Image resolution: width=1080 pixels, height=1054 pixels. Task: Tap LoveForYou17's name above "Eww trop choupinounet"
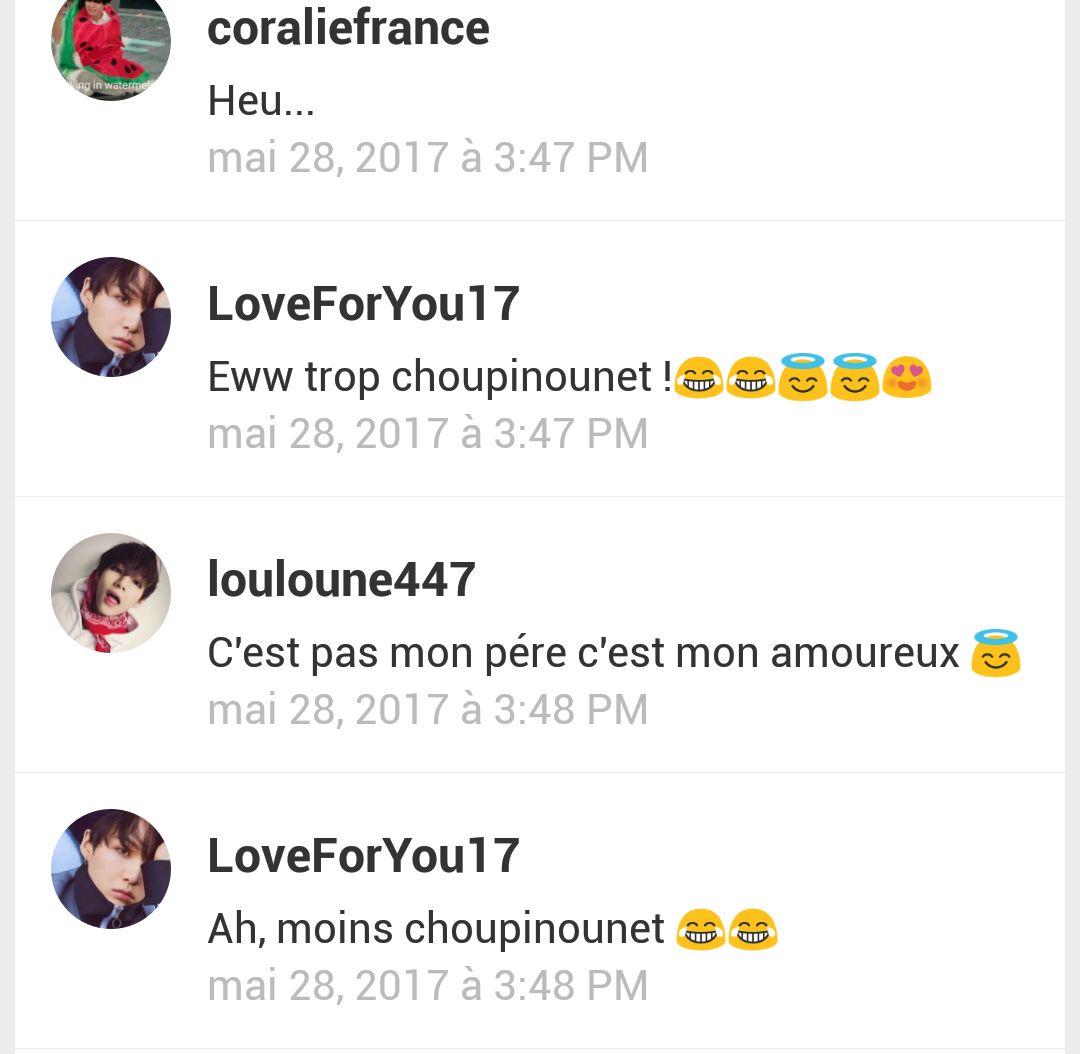363,304
